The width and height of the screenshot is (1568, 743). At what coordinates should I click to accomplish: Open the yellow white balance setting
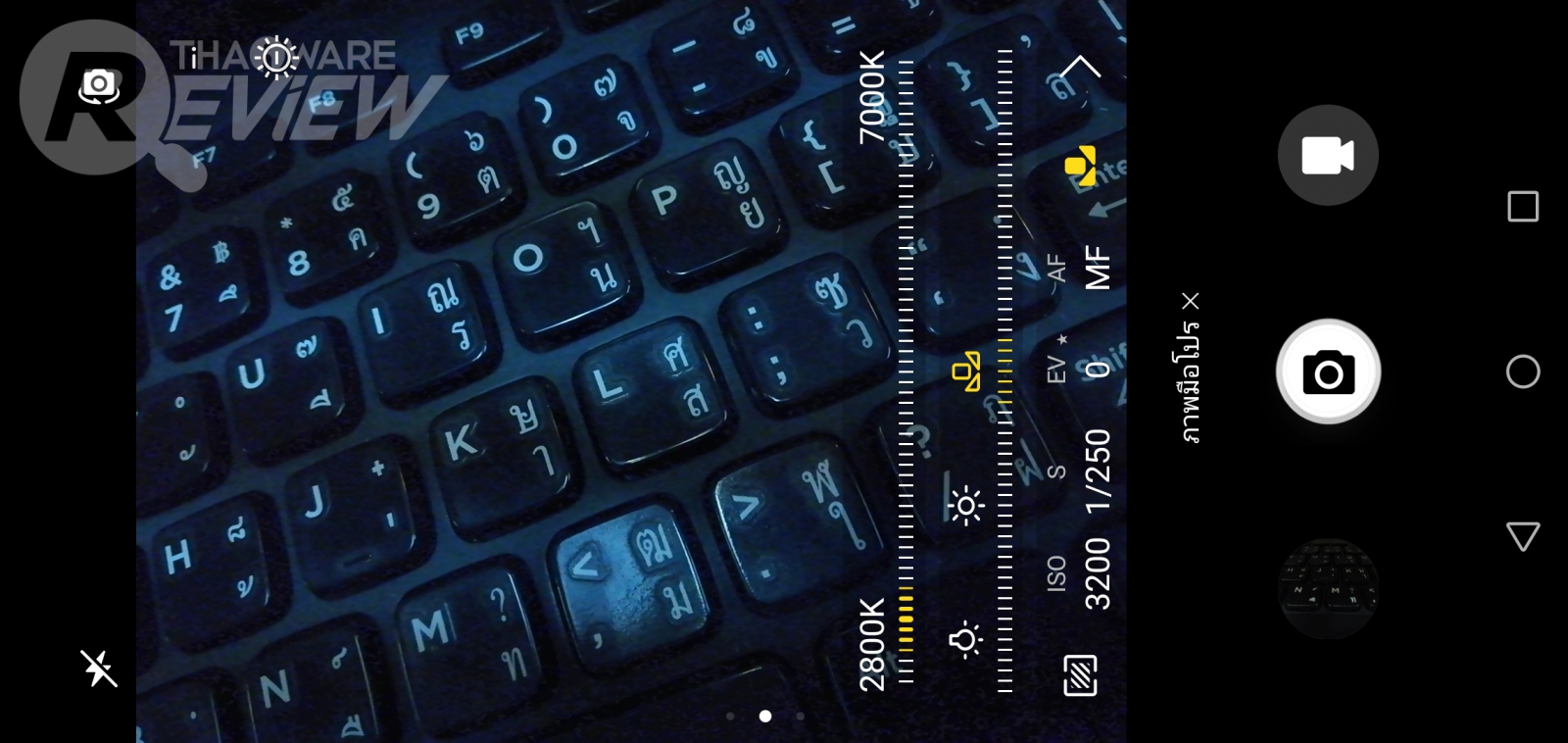[1081, 165]
